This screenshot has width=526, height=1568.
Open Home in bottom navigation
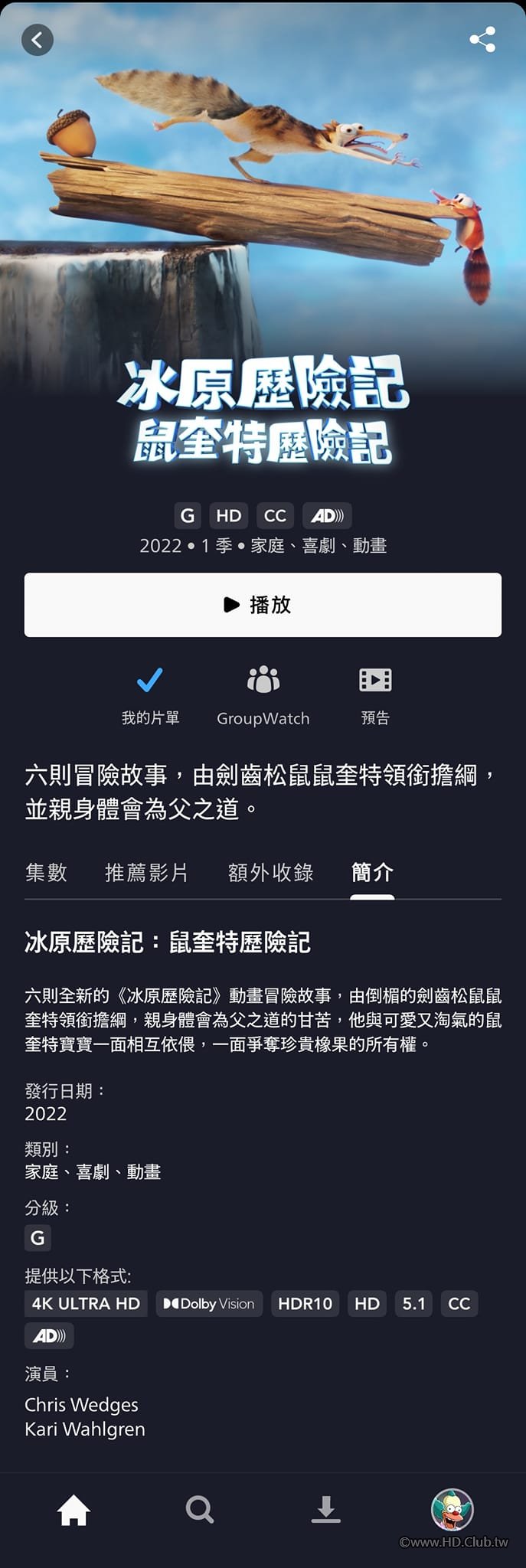[74, 1510]
